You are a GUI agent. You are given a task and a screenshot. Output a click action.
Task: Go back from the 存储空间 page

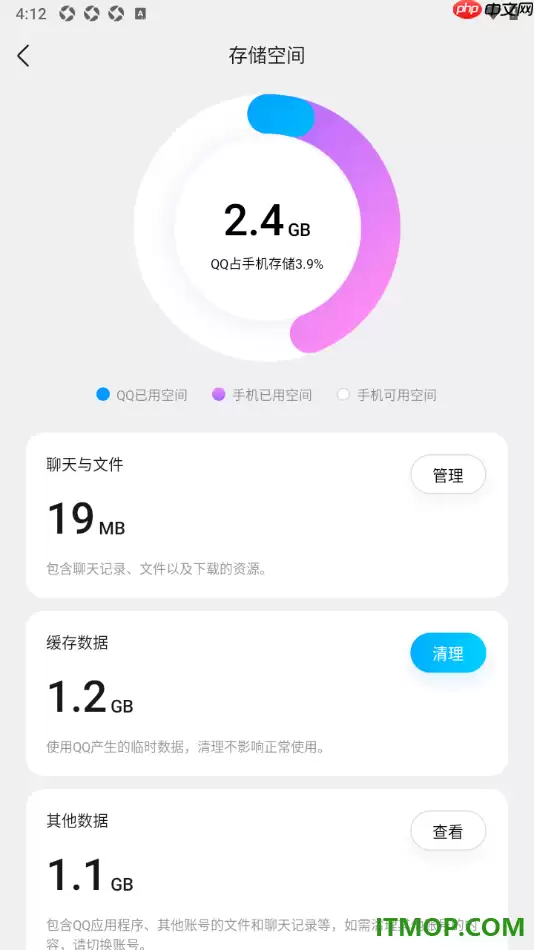tap(23, 55)
